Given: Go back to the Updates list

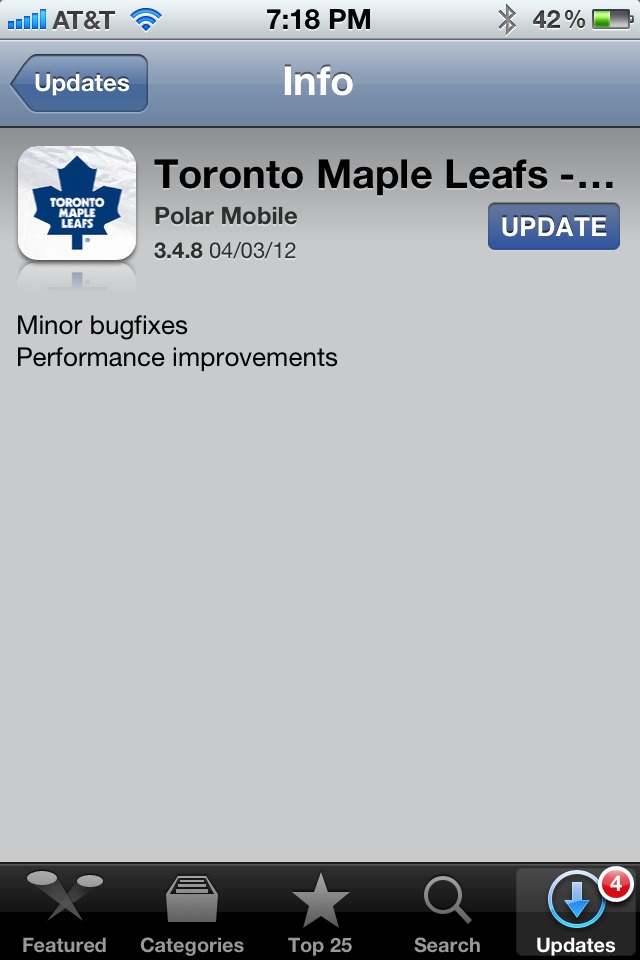Looking at the screenshot, I should pos(79,83).
